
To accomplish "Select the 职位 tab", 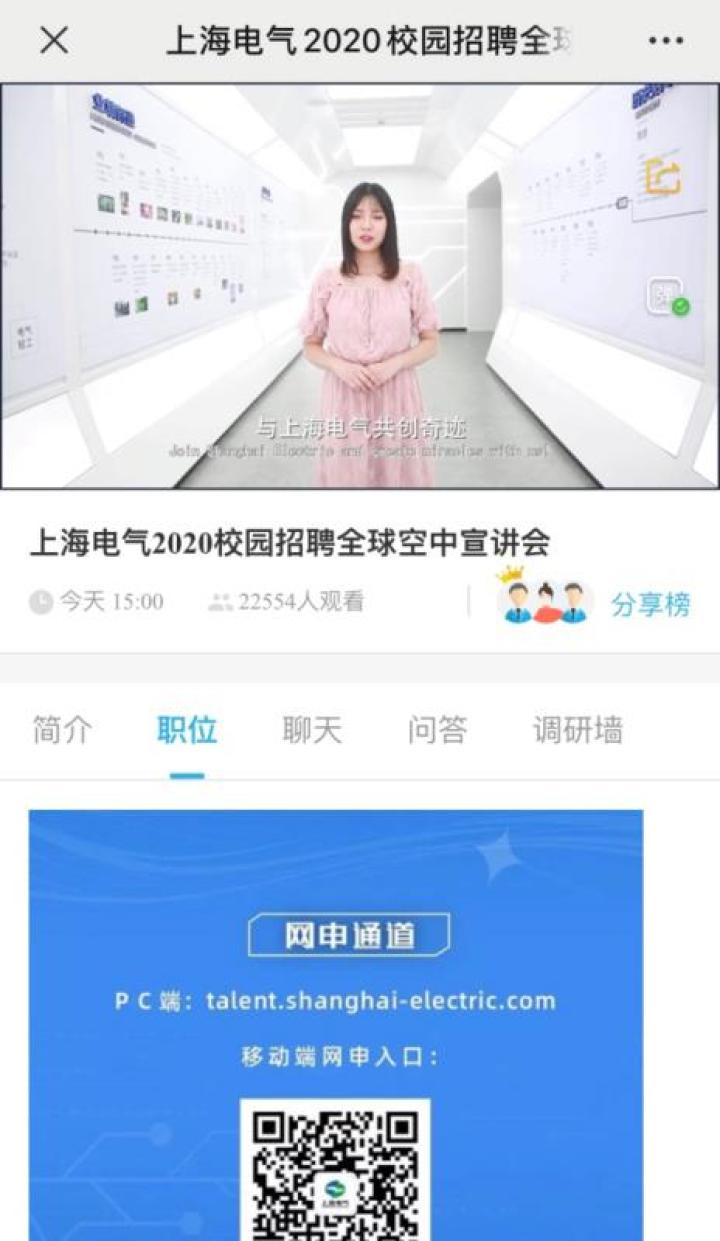I will click(x=187, y=730).
